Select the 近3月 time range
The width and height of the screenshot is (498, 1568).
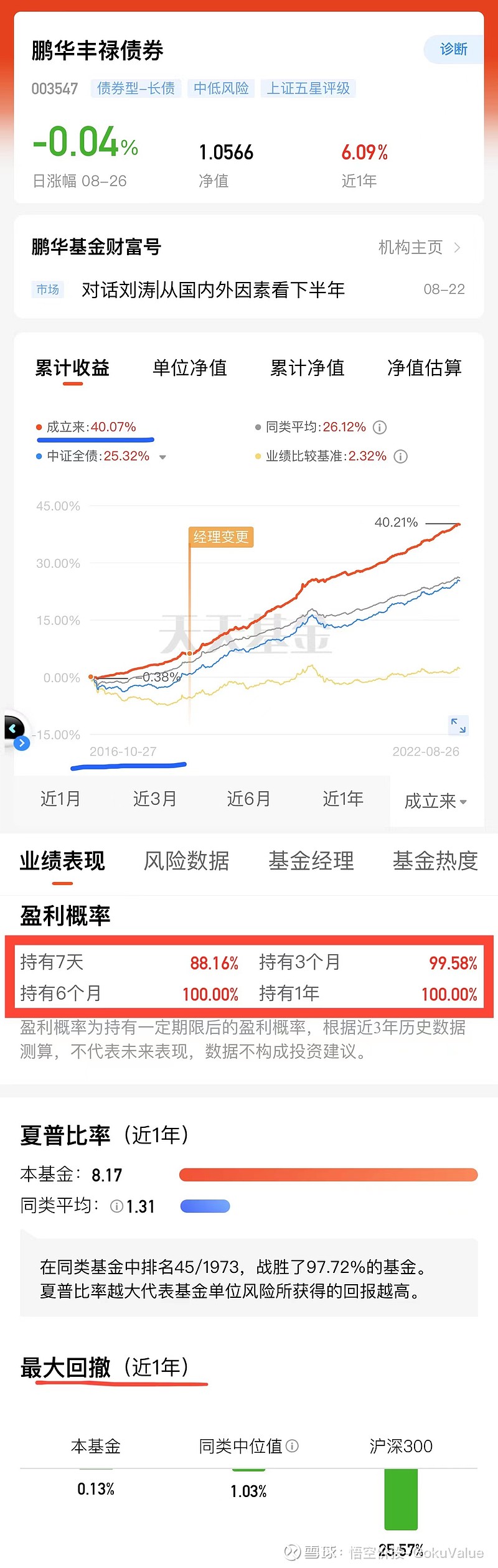tap(154, 799)
